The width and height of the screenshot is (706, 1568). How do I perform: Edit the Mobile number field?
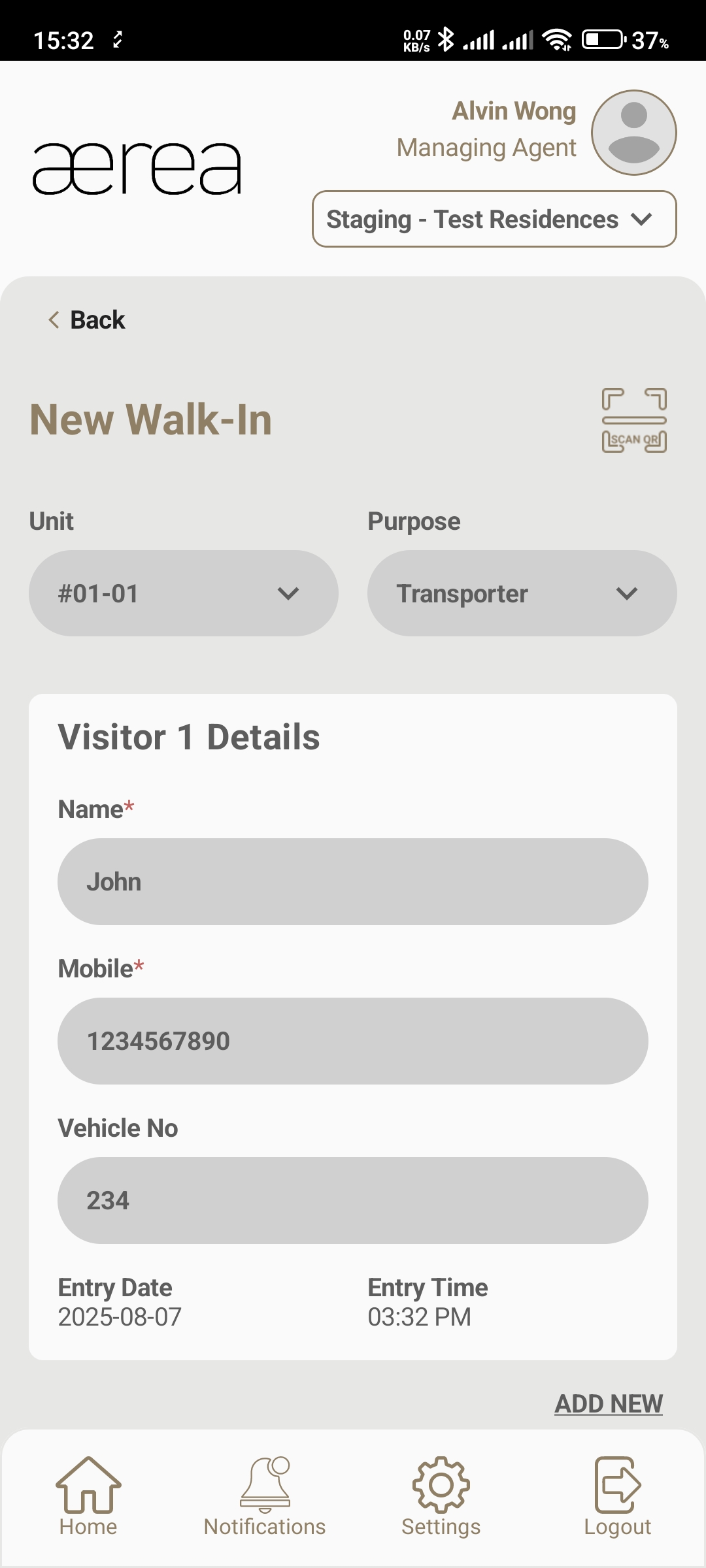pyautogui.click(x=353, y=1041)
